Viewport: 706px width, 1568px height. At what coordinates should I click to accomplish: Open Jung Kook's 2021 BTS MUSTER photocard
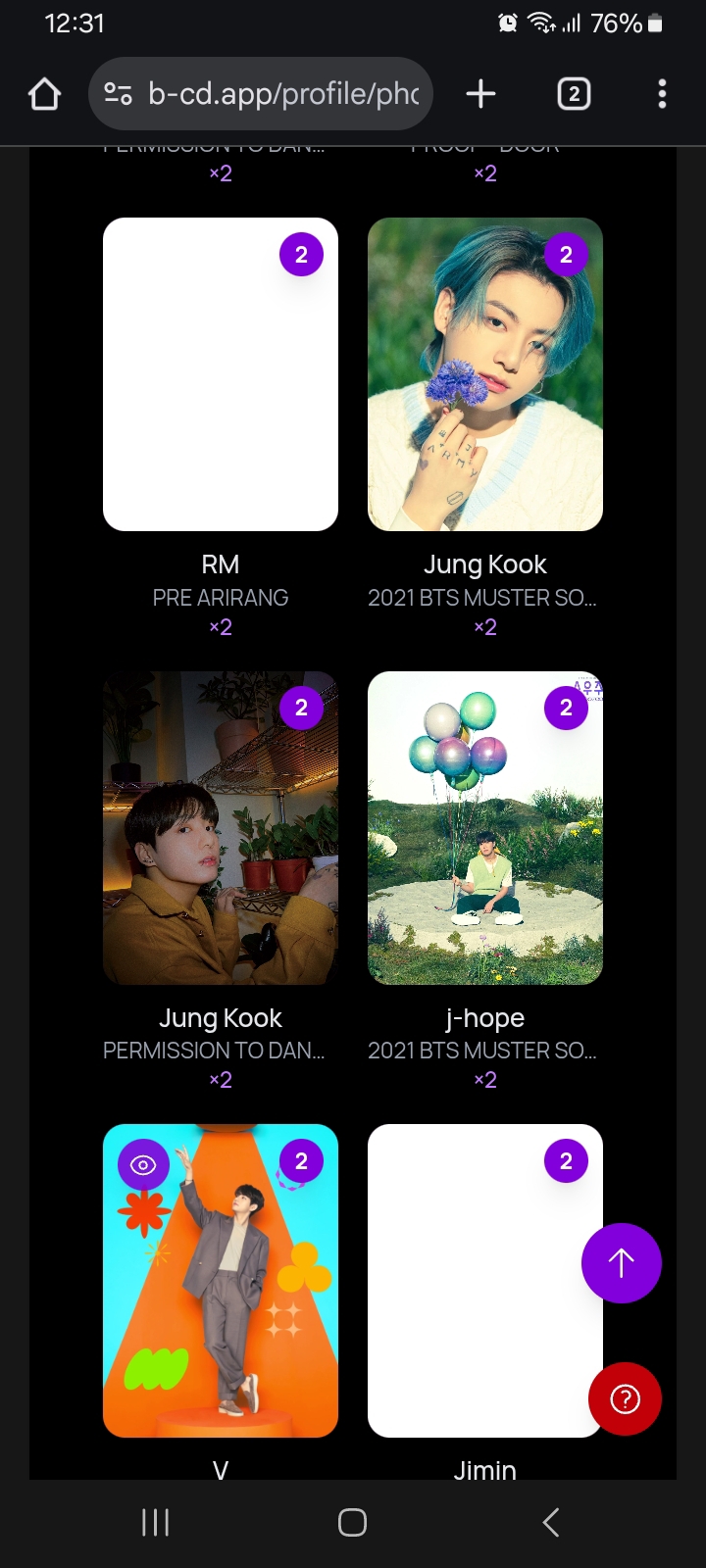coord(485,374)
